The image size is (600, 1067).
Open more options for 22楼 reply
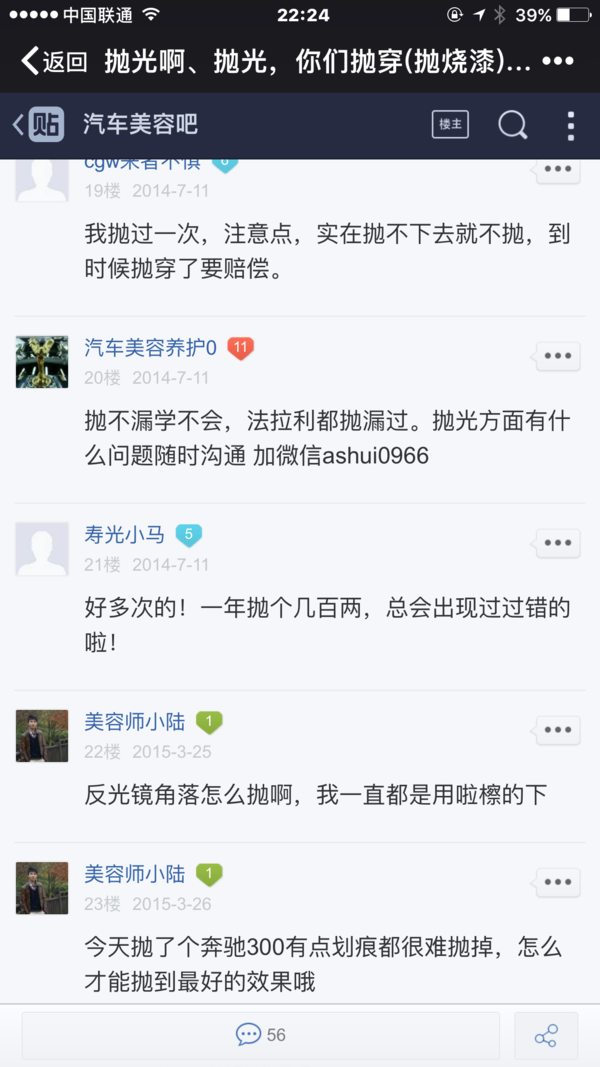[557, 730]
